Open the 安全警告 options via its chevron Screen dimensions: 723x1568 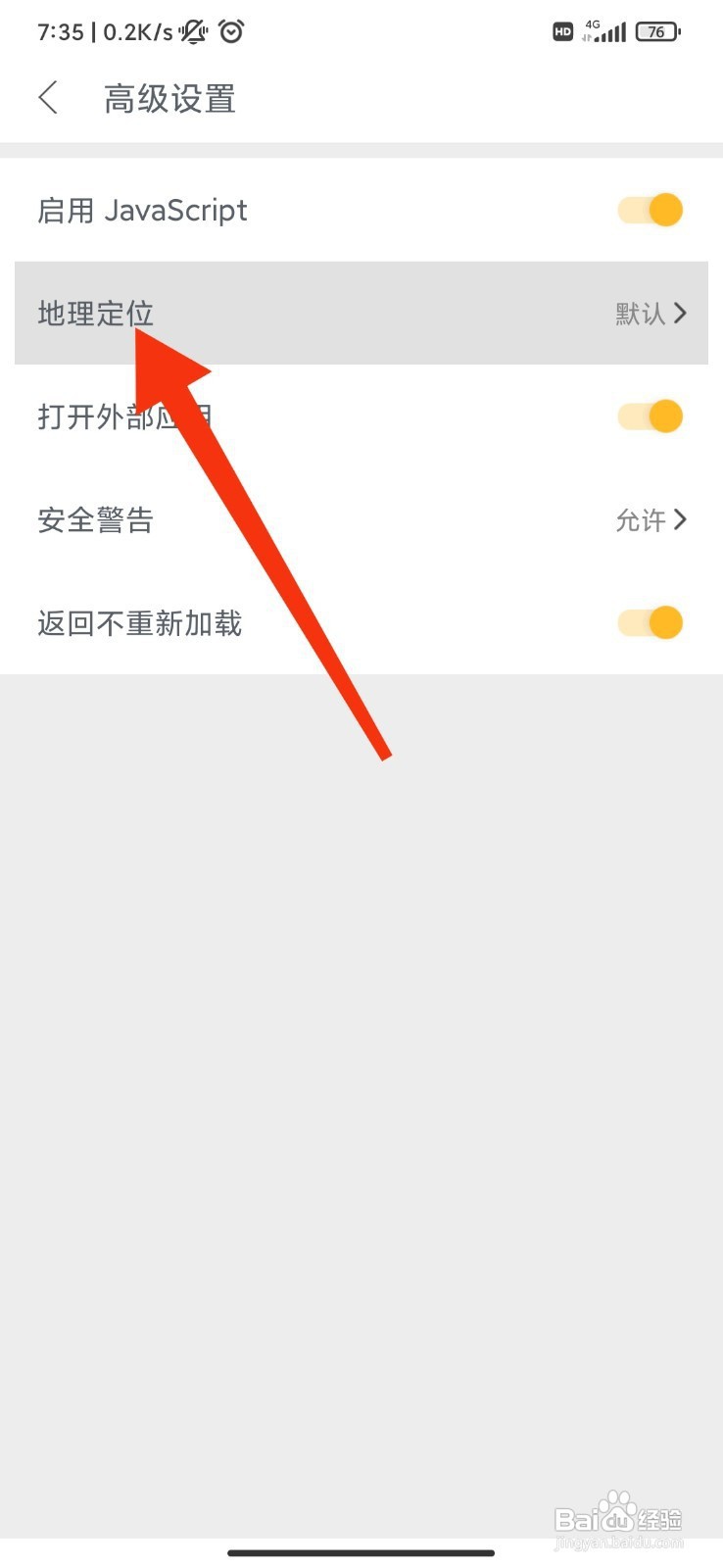pos(679,519)
